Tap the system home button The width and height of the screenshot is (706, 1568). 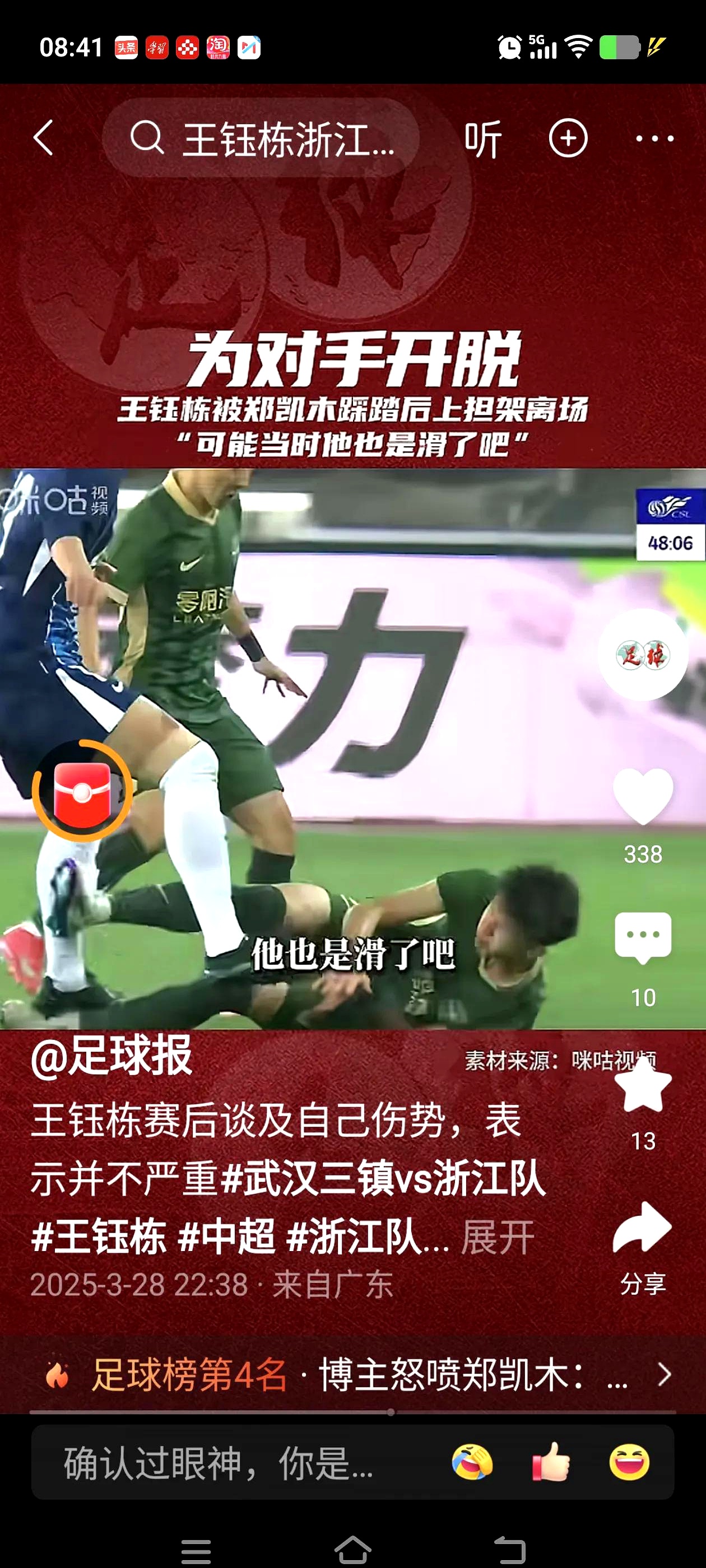[352, 1549]
